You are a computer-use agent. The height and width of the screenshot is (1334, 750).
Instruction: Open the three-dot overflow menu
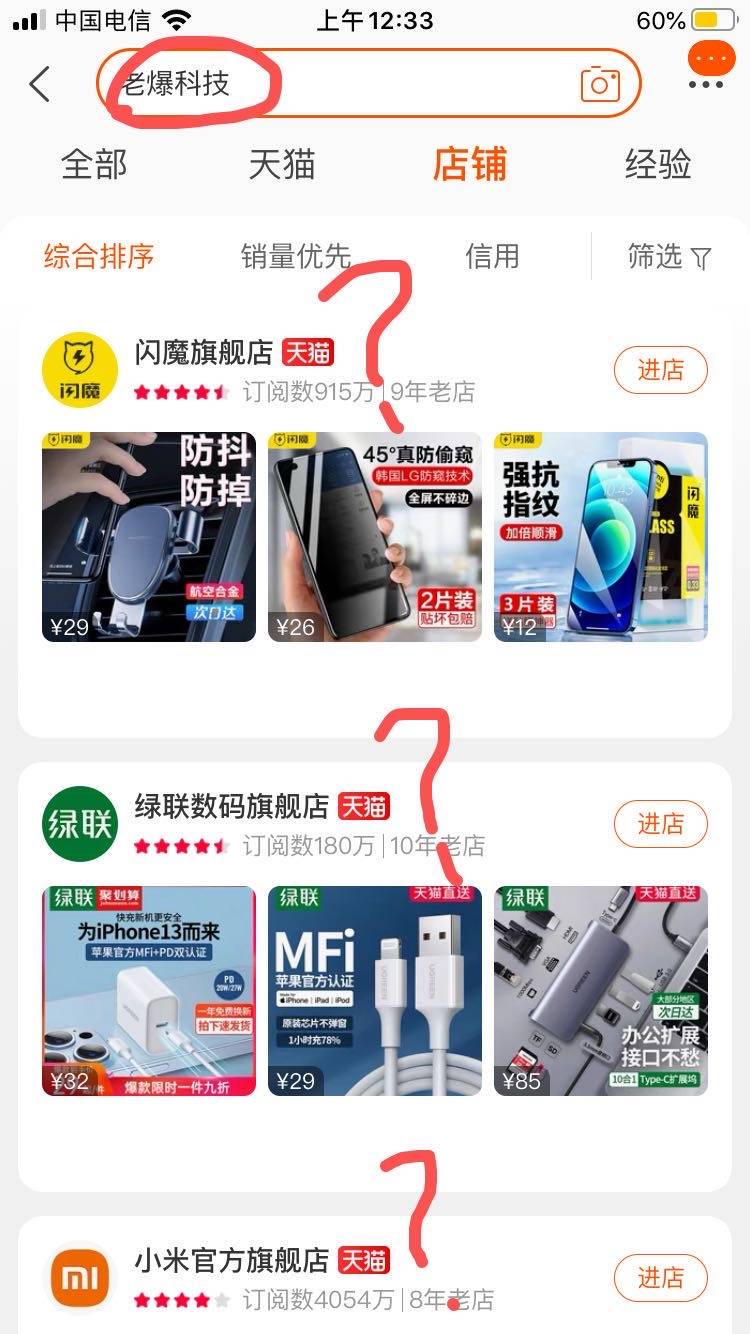pyautogui.click(x=706, y=84)
